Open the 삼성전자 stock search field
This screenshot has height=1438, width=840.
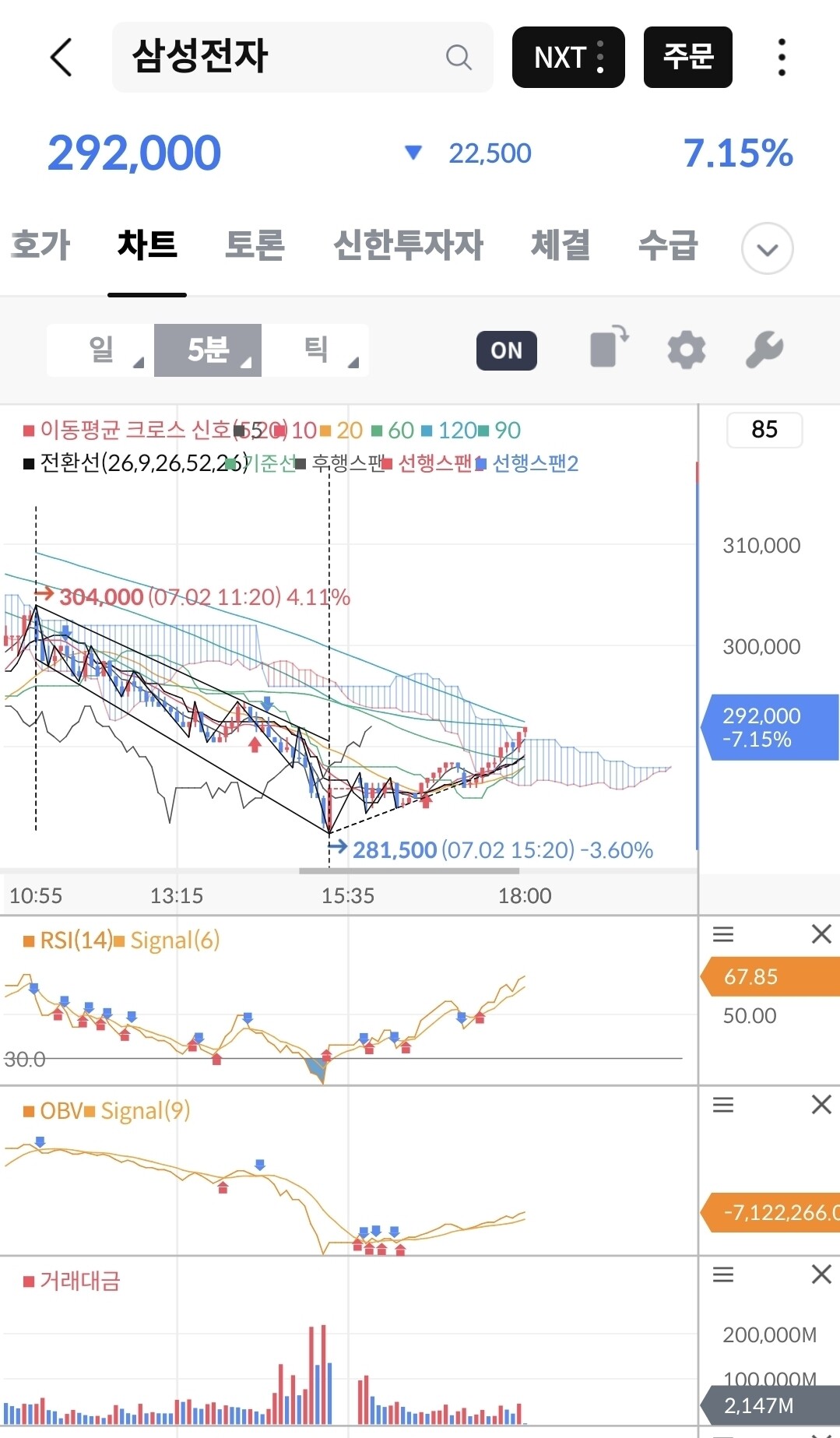(x=302, y=57)
